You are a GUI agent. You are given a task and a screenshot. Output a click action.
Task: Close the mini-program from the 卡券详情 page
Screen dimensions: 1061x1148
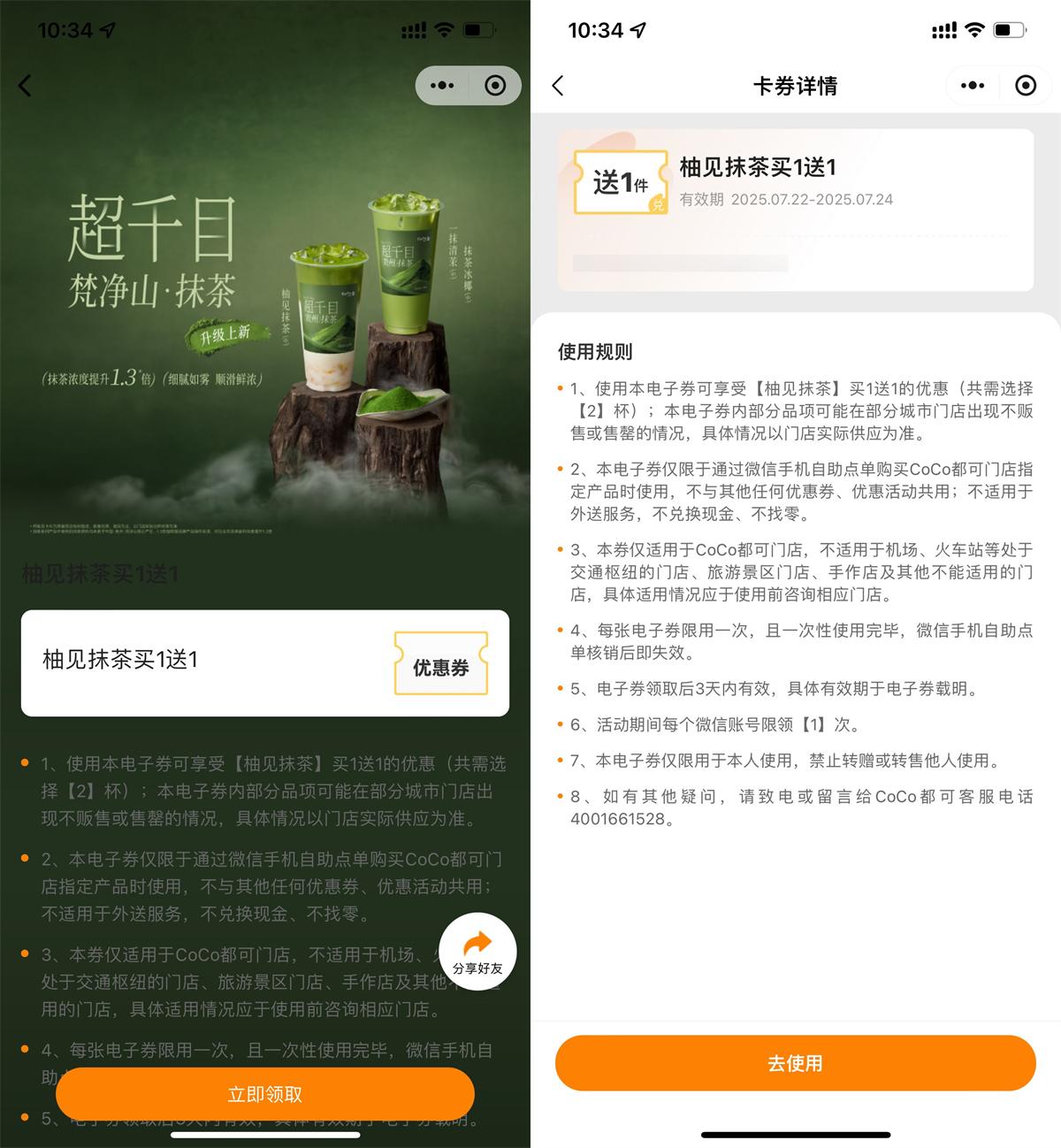1026,86
